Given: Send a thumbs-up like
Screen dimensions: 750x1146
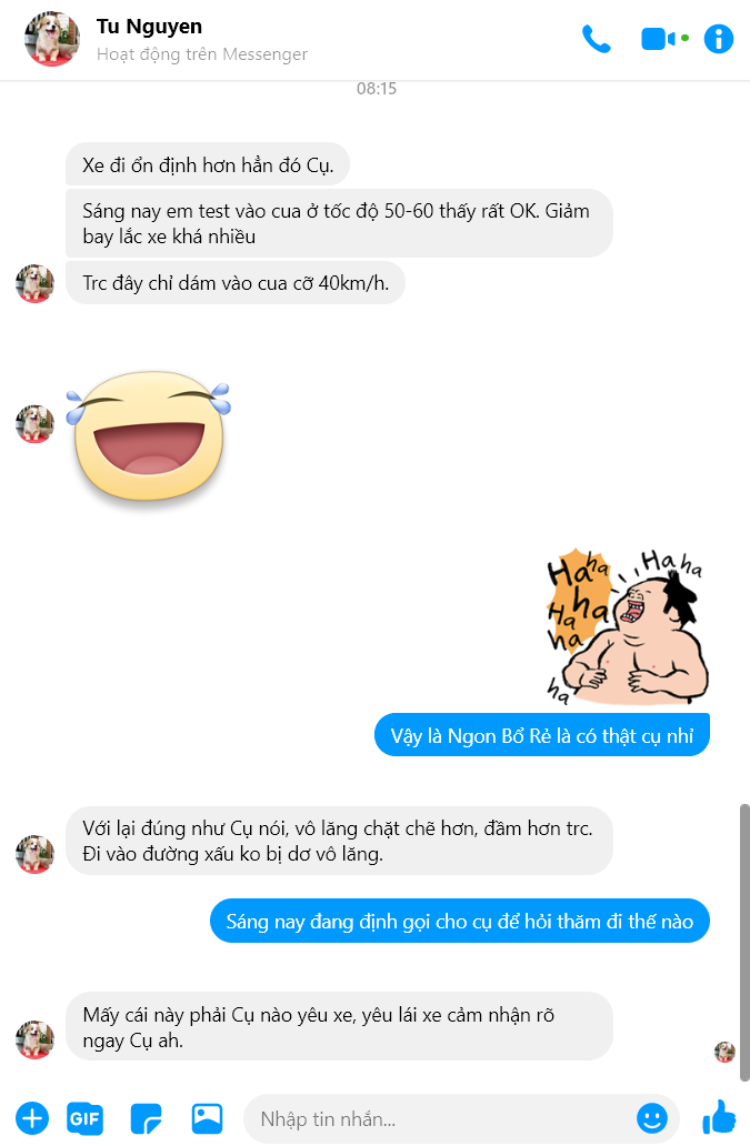Looking at the screenshot, I should click(719, 1117).
